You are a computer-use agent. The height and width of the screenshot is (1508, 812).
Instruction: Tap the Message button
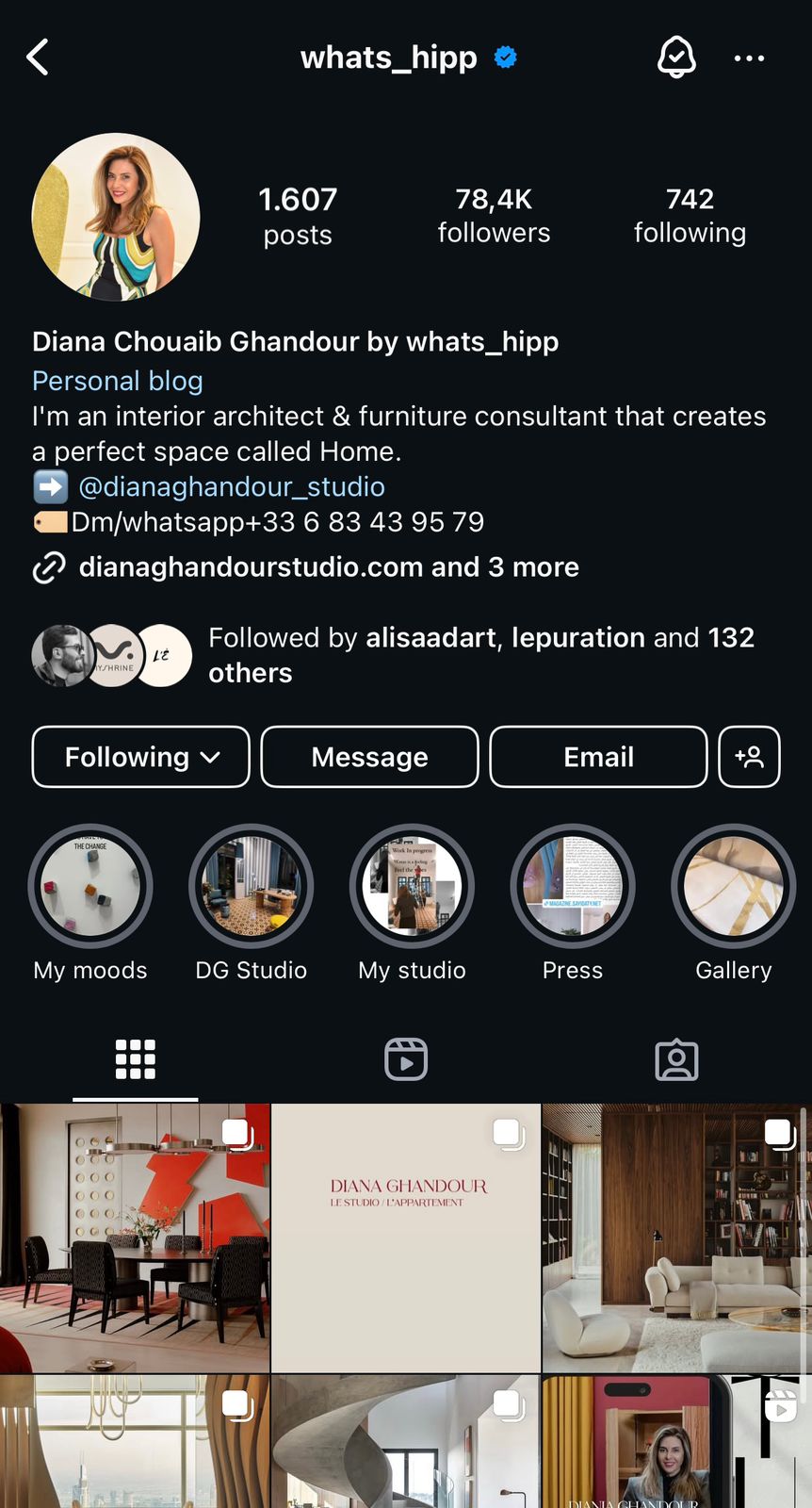369,757
